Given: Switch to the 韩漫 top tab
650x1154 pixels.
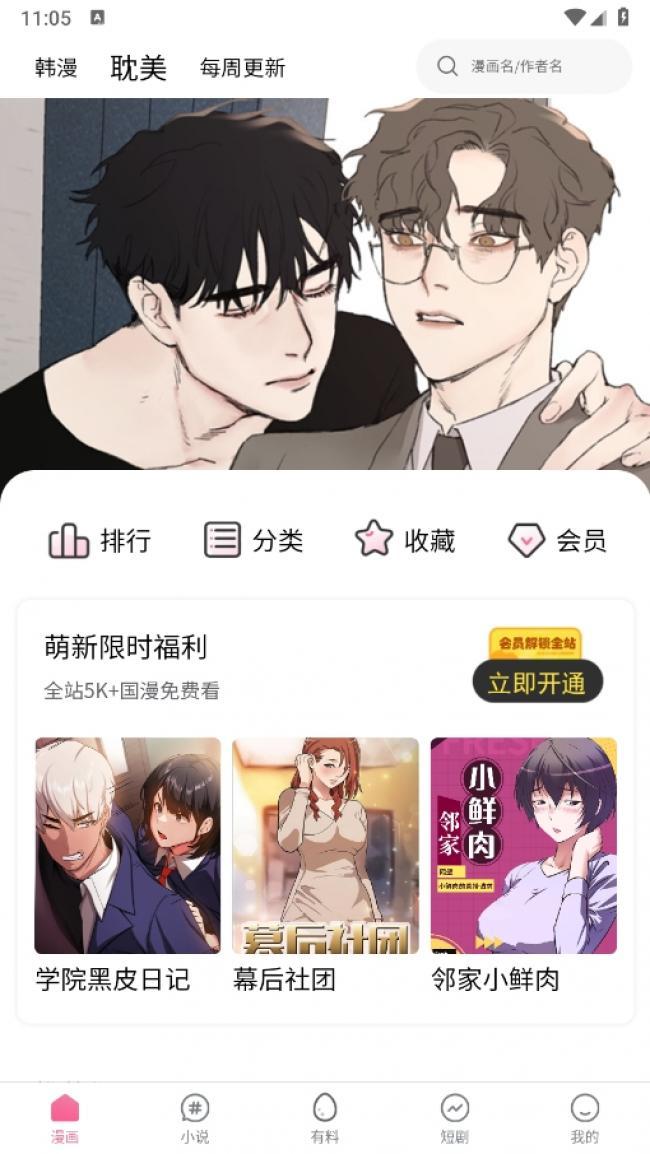Looking at the screenshot, I should (56, 68).
